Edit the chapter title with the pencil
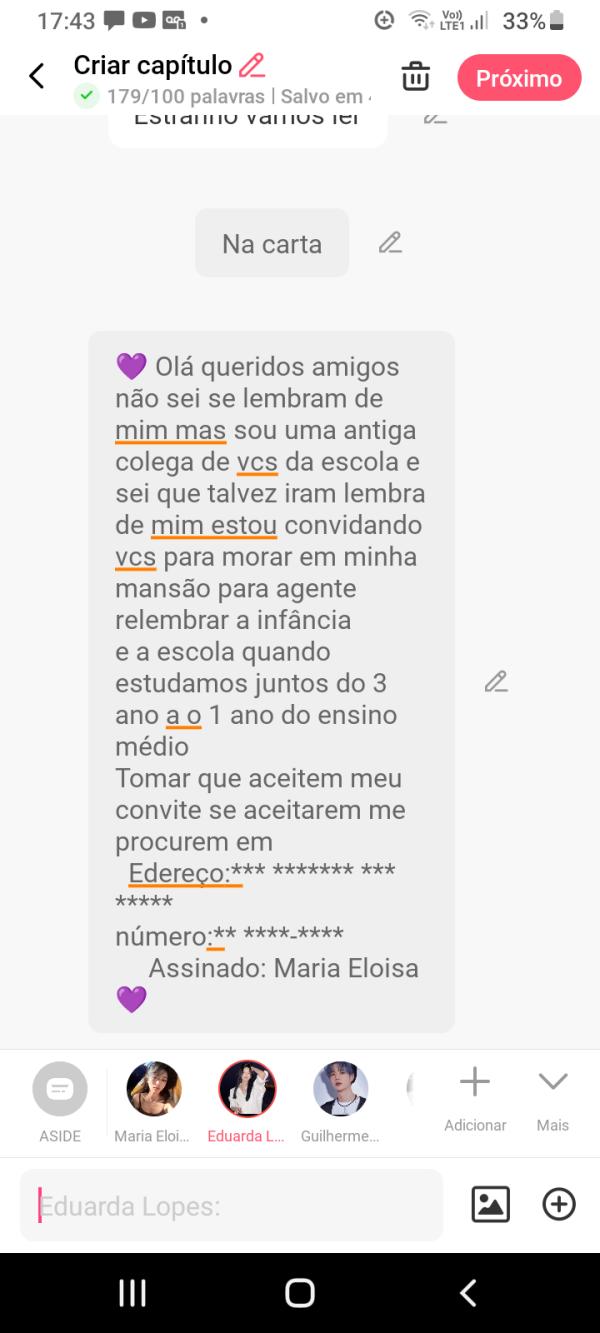The width and height of the screenshot is (600, 1333). tap(253, 66)
